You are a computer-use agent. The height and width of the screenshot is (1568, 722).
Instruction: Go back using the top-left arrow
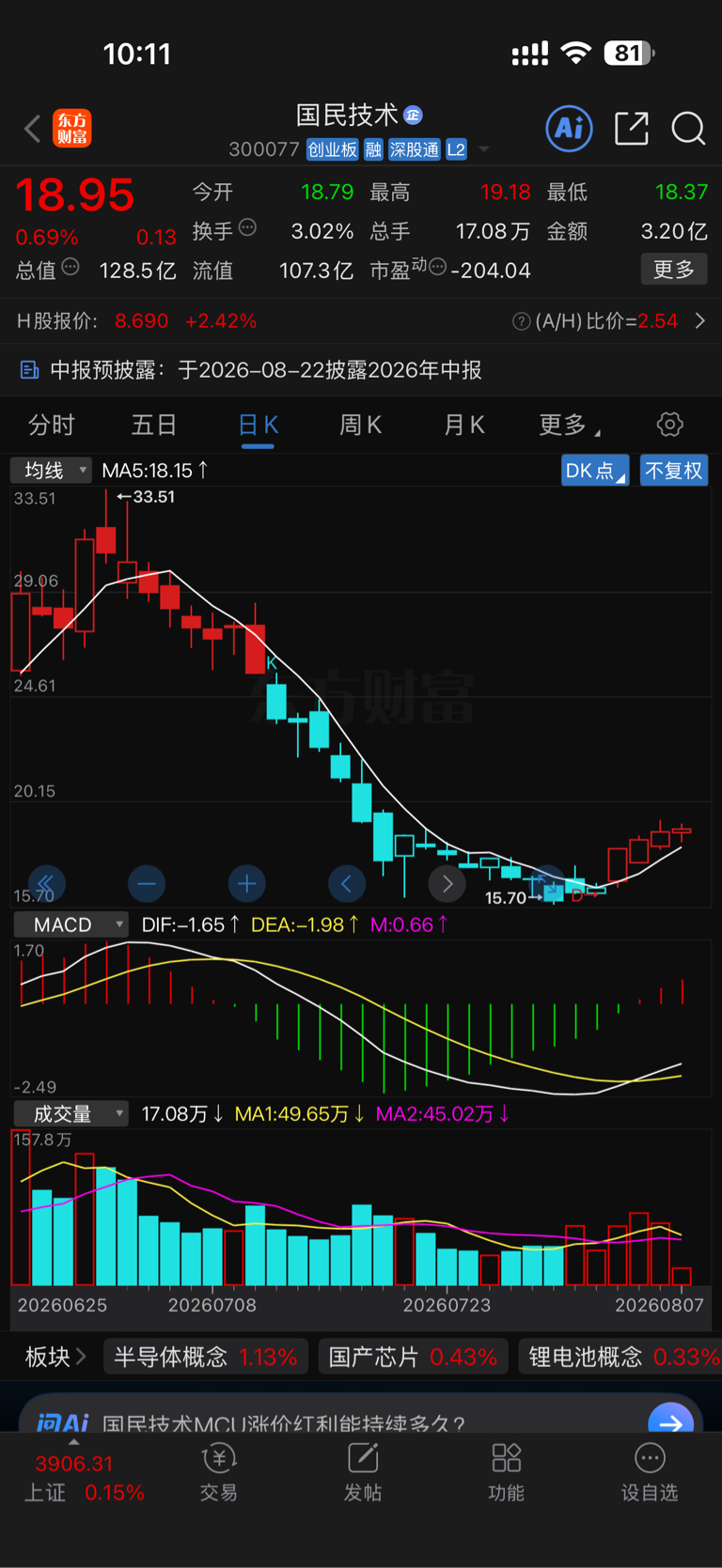pos(33,129)
